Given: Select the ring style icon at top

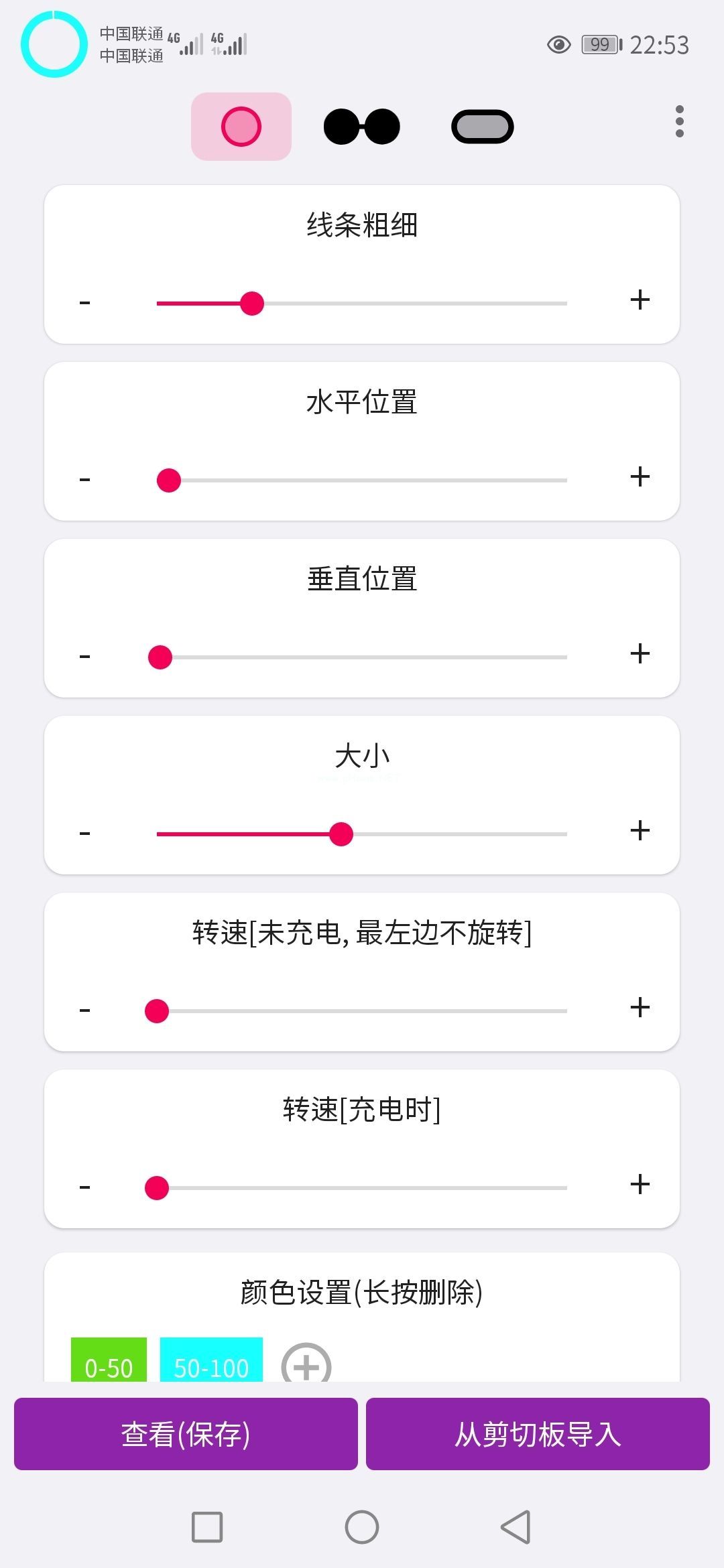Looking at the screenshot, I should 241,126.
